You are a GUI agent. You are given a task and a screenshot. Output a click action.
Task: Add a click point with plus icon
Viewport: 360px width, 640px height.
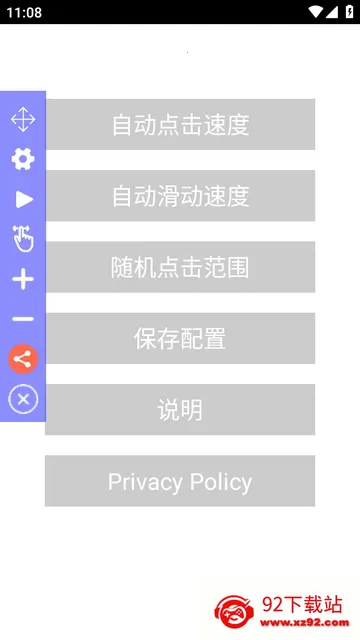click(x=23, y=279)
